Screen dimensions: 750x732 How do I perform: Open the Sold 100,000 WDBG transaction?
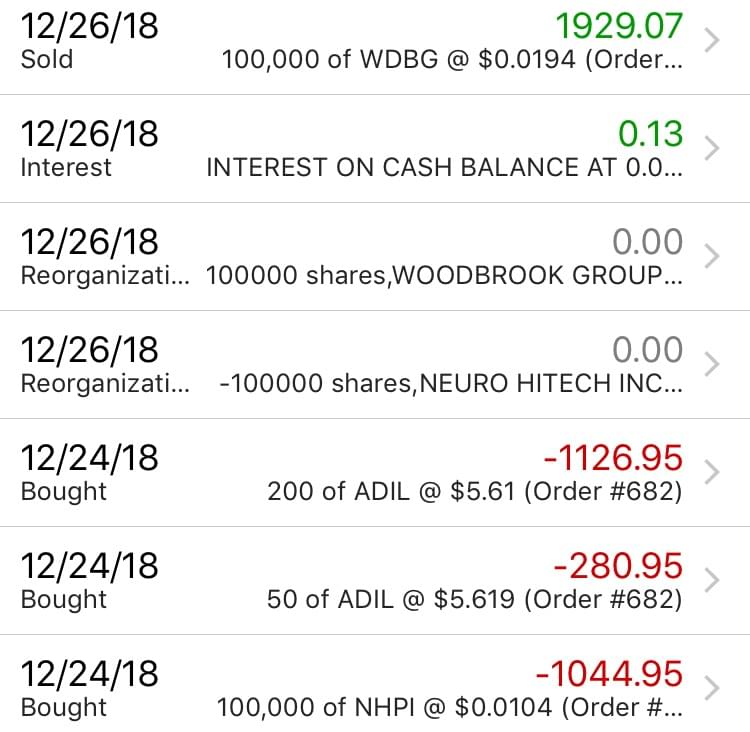coord(375,42)
